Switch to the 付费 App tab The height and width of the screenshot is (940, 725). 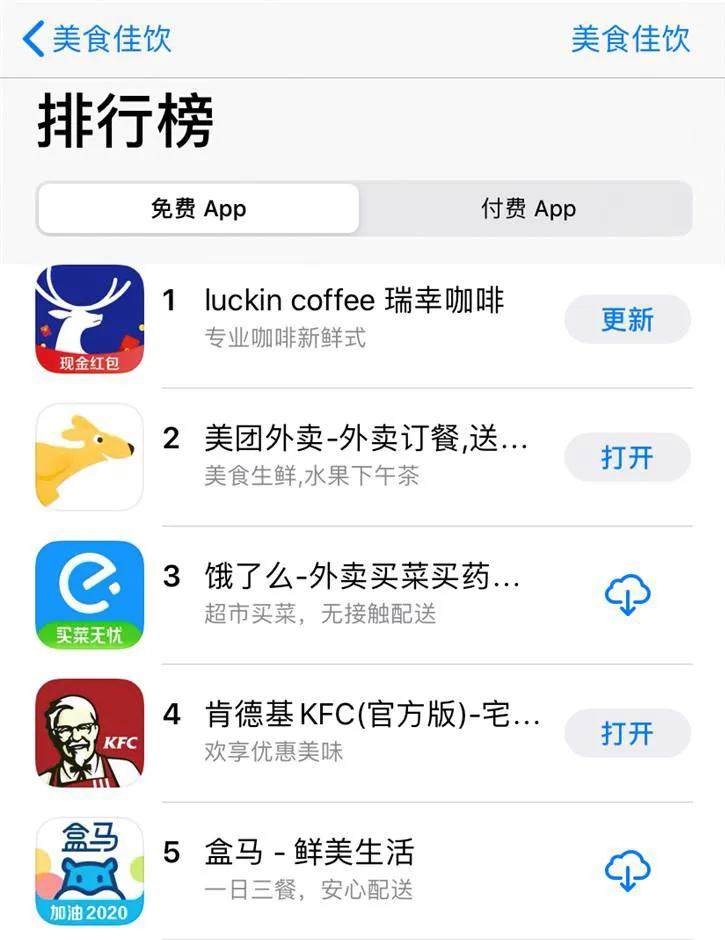click(x=527, y=209)
